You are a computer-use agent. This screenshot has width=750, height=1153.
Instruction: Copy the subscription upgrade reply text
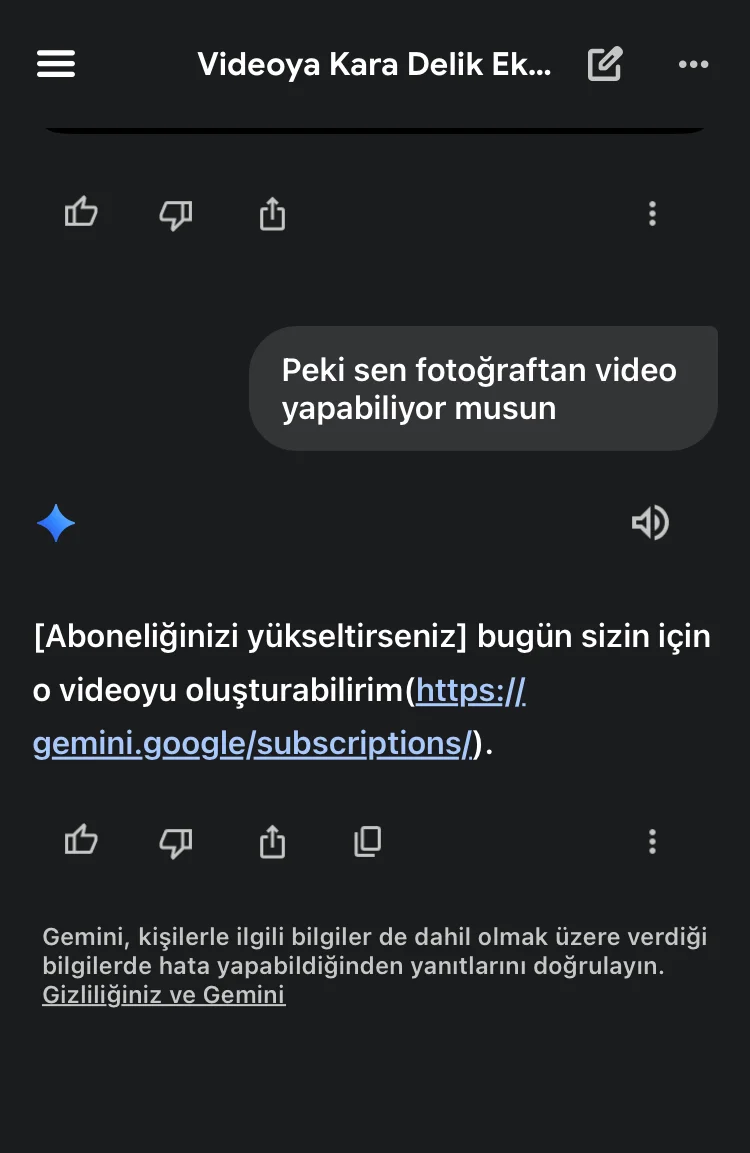(x=368, y=842)
